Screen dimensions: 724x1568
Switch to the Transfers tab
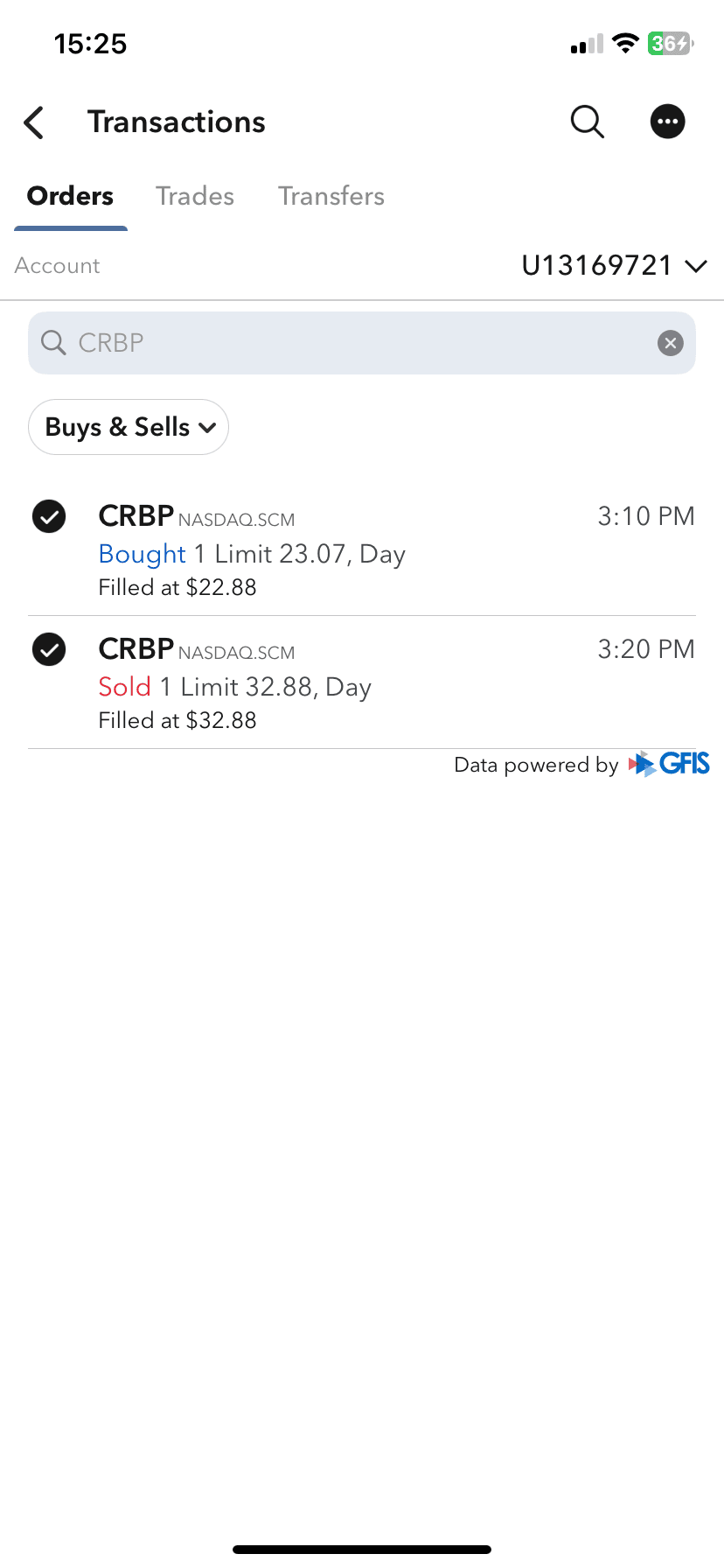tap(331, 196)
